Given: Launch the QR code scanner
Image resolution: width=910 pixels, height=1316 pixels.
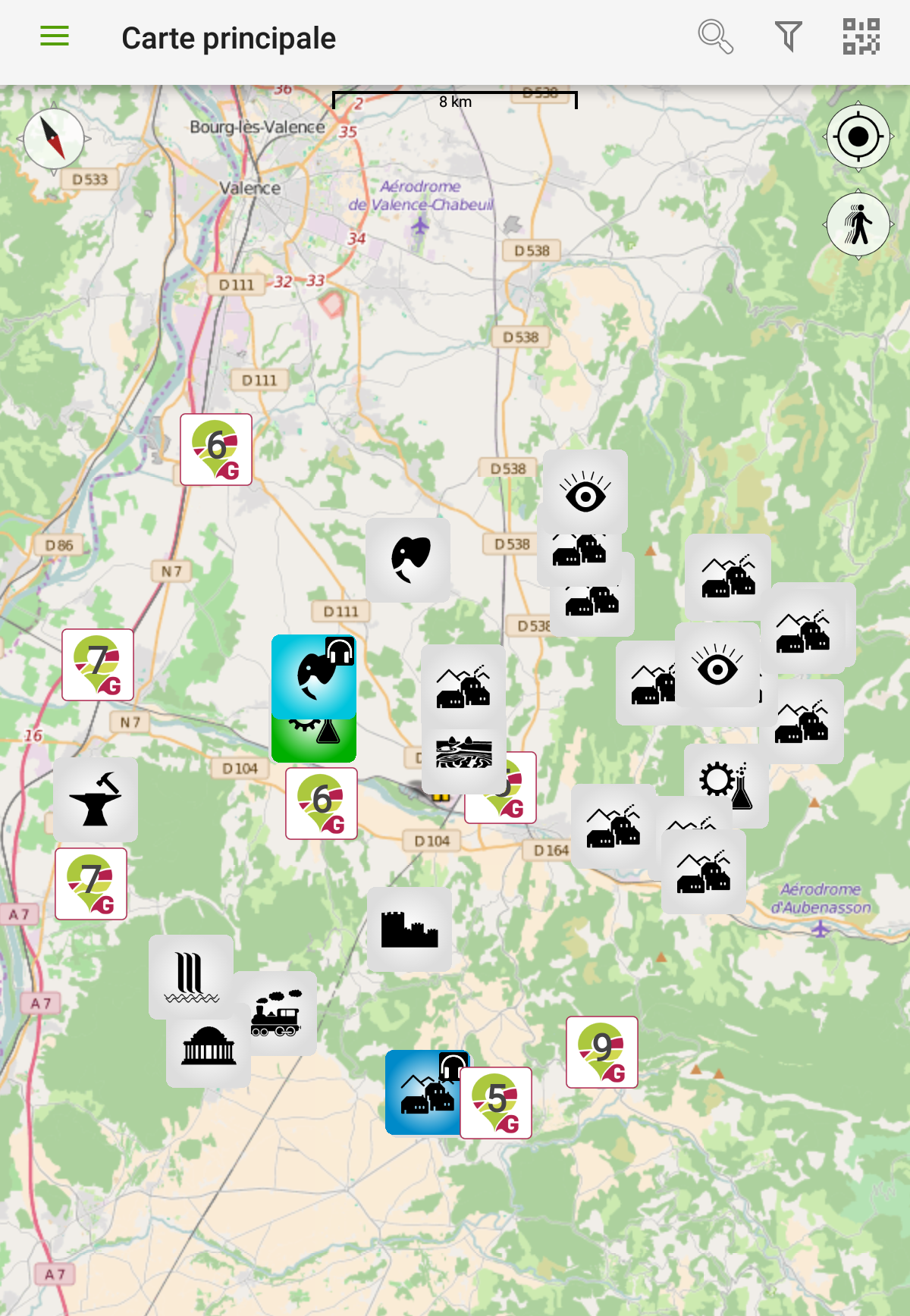Looking at the screenshot, I should 861,36.
